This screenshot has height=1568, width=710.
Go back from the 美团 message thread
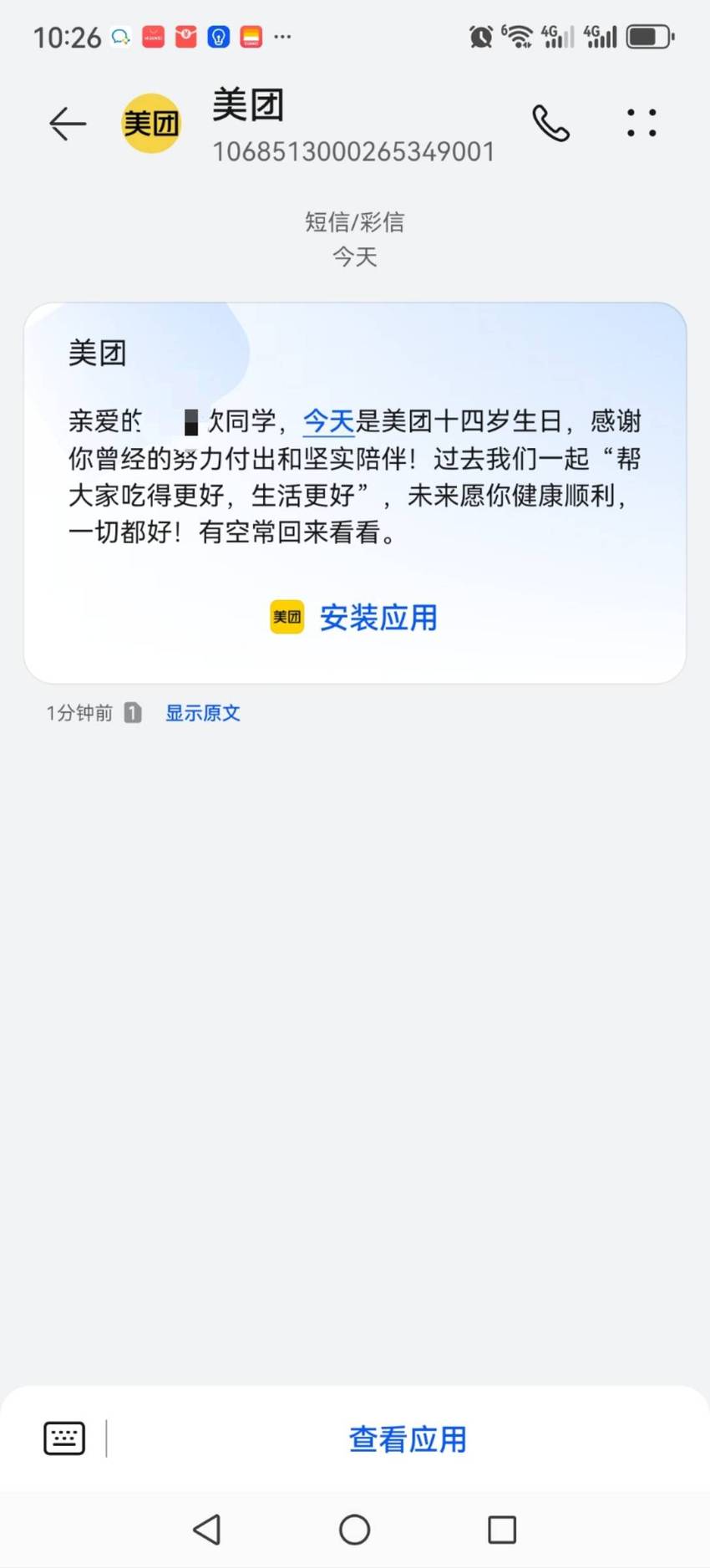[68, 124]
